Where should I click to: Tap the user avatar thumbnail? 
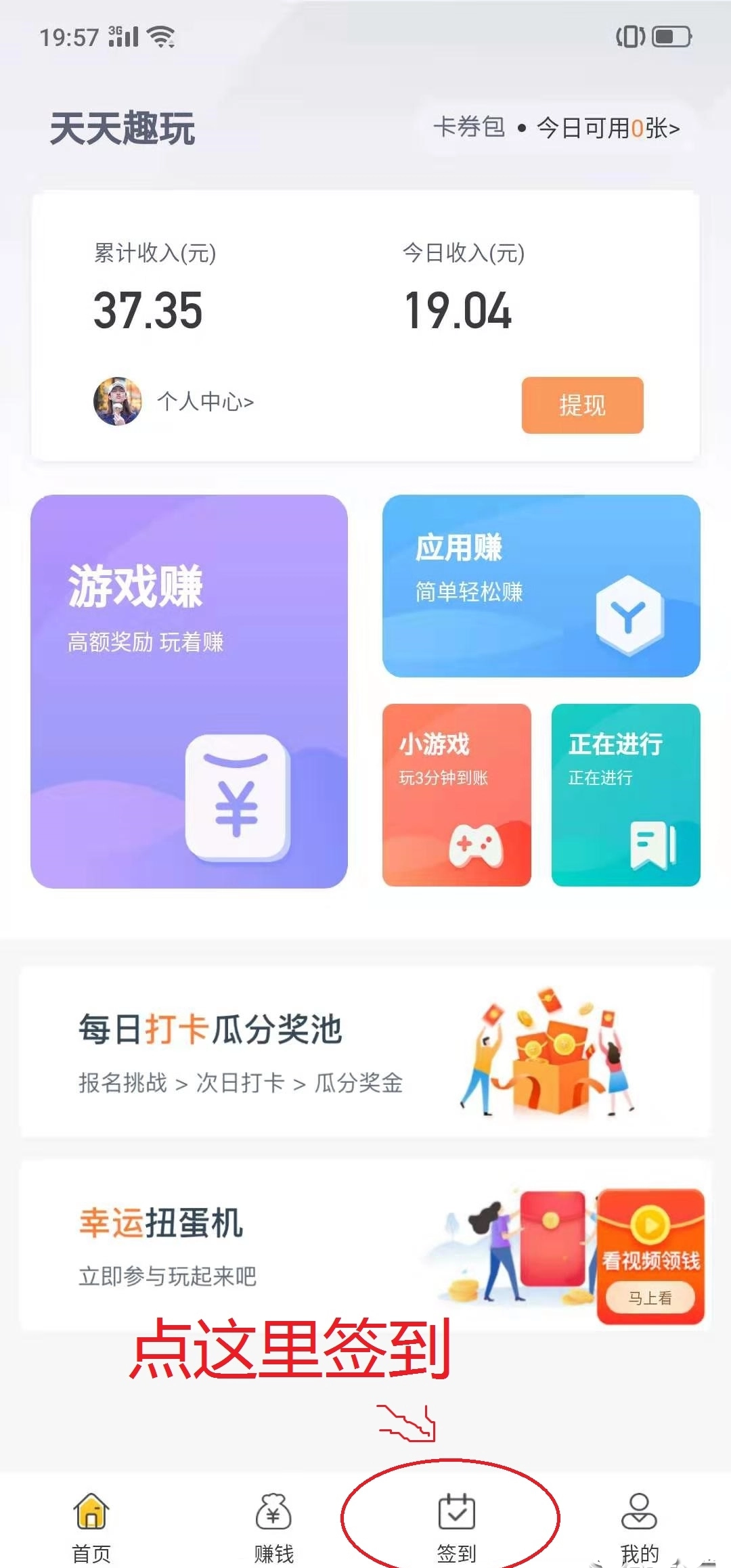tap(116, 403)
